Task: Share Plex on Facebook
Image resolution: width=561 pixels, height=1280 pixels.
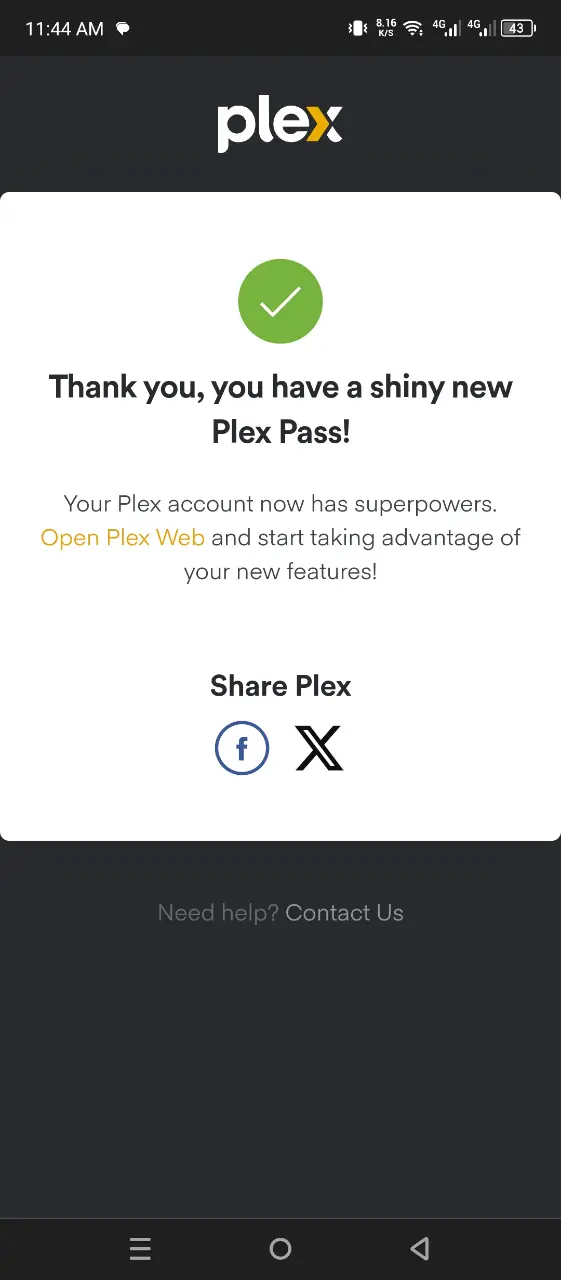Action: [x=242, y=748]
